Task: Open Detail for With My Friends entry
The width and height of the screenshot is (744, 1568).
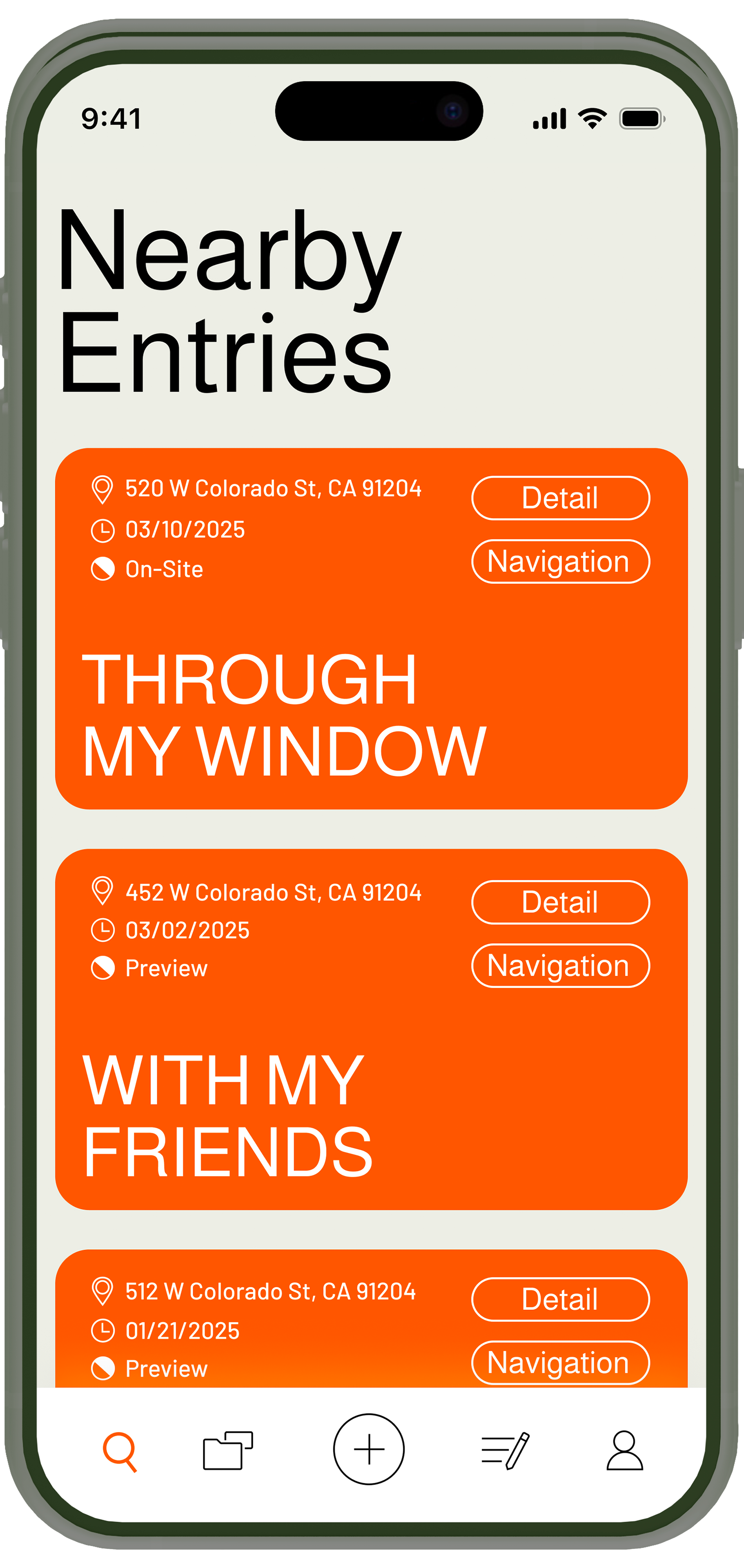Action: (x=560, y=902)
